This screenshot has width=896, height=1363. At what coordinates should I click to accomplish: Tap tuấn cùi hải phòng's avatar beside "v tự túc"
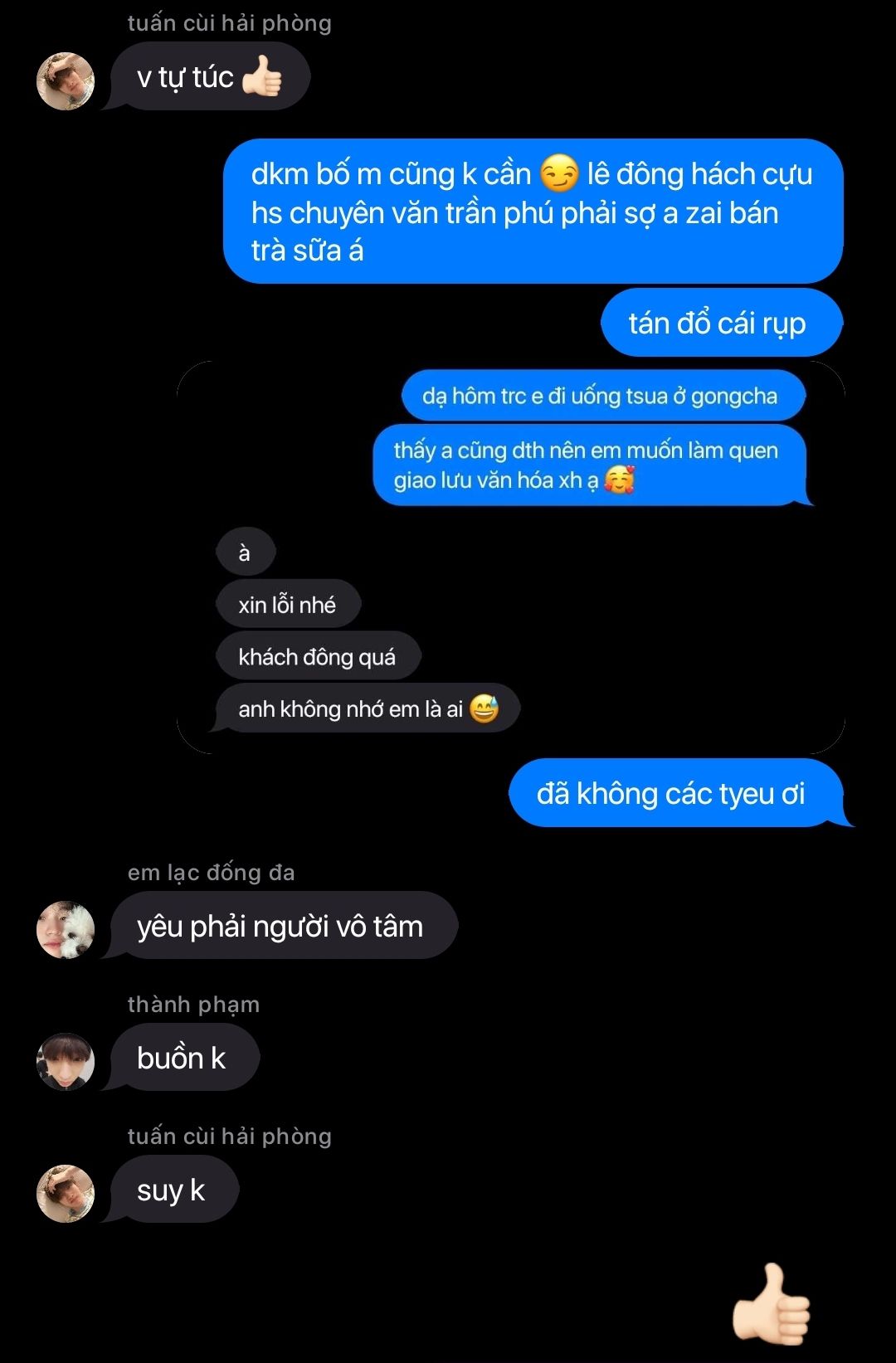[x=66, y=81]
